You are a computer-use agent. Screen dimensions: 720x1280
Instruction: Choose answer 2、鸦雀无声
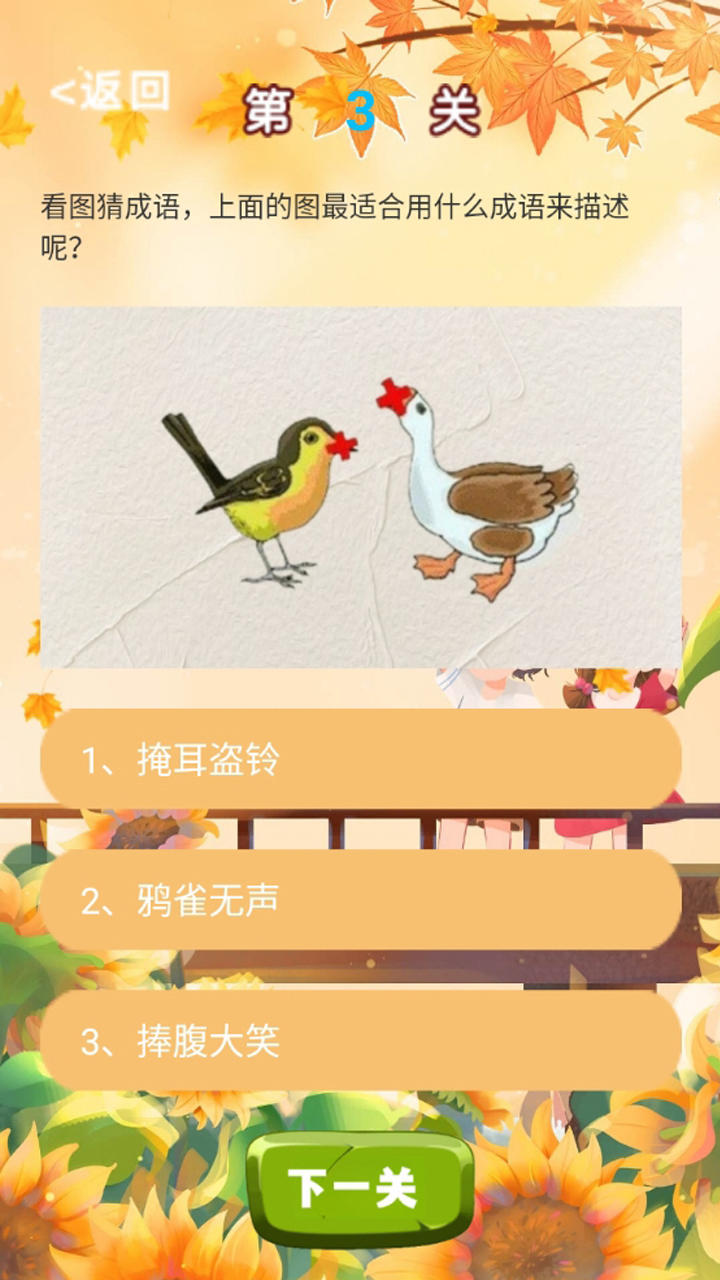(360, 901)
